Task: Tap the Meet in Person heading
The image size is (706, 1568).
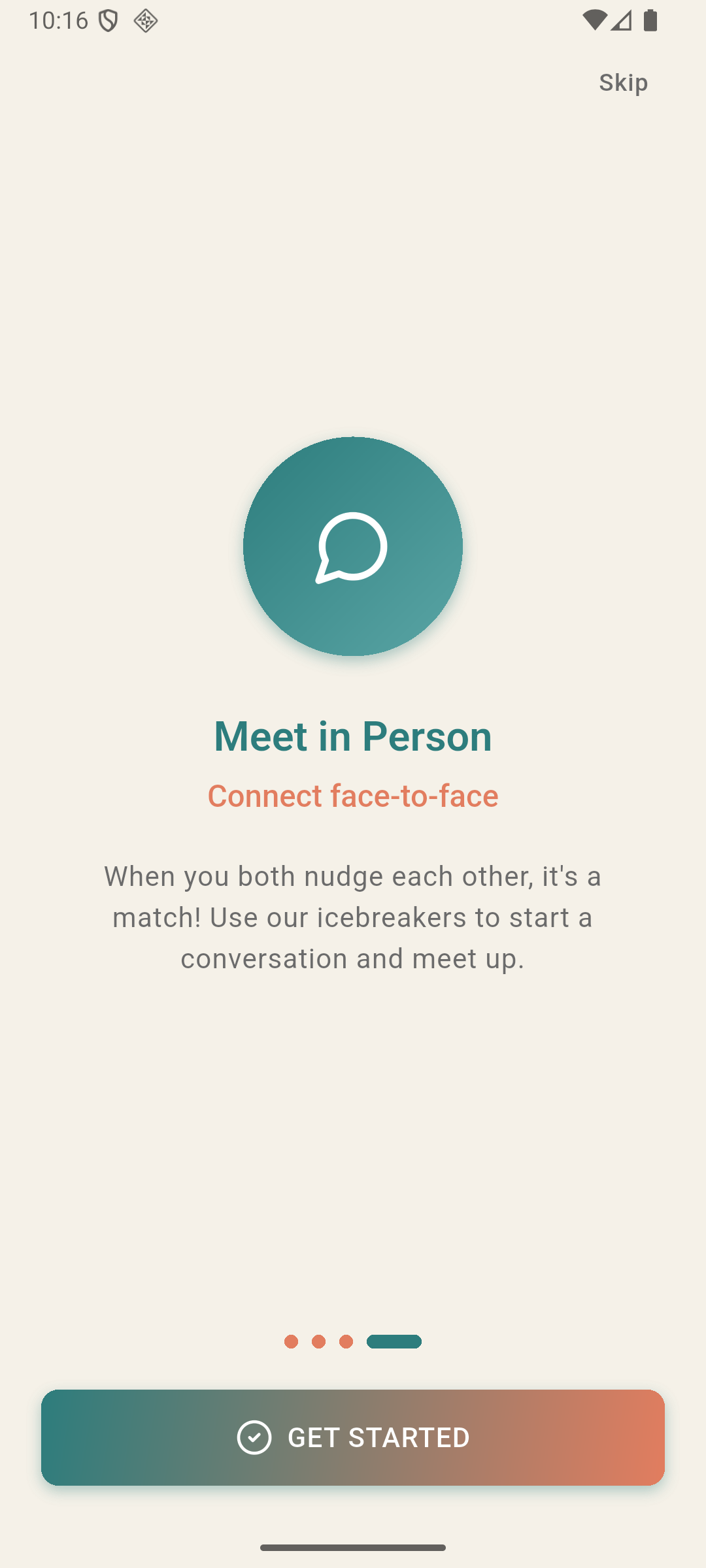Action: click(x=353, y=735)
